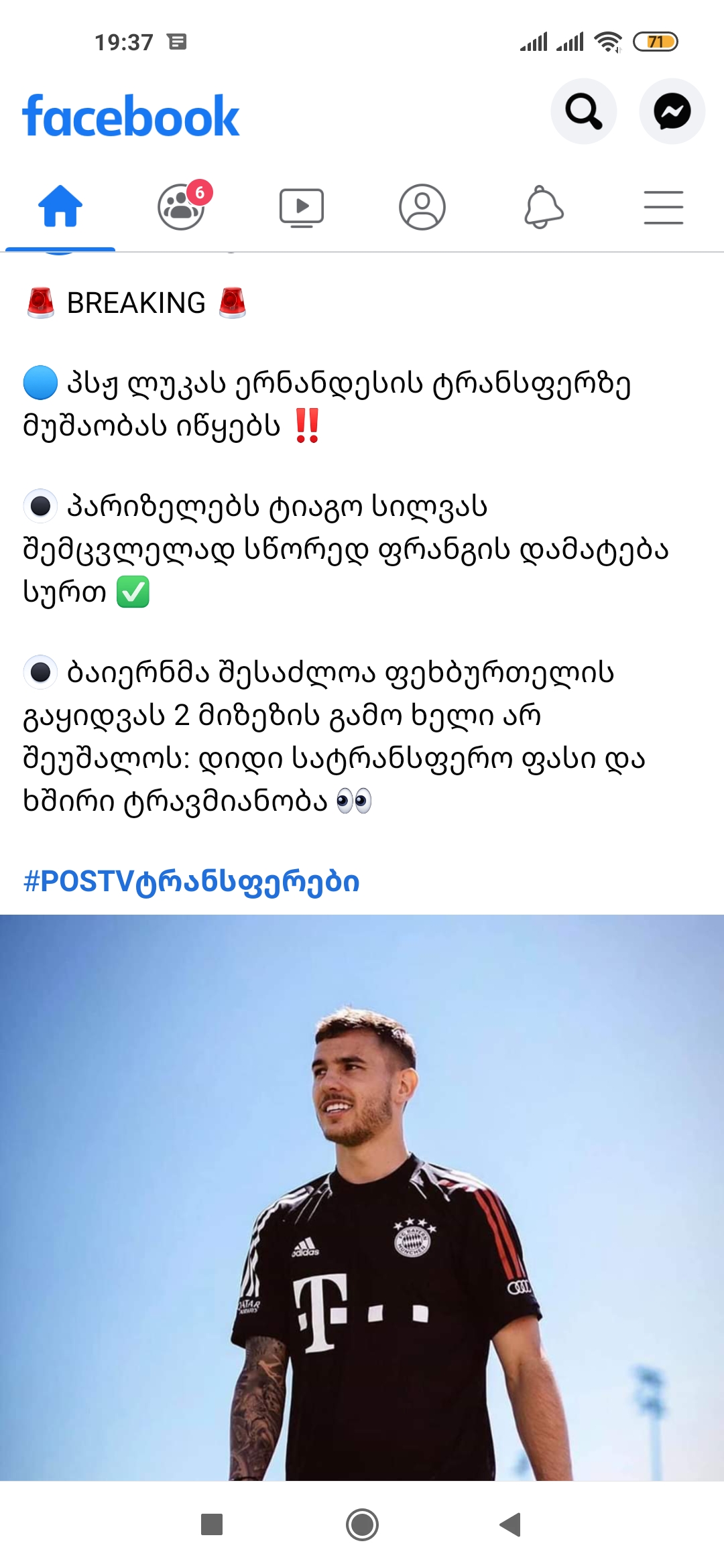Open the hamburger menu tab
This screenshot has width=724, height=1568.
[x=664, y=207]
